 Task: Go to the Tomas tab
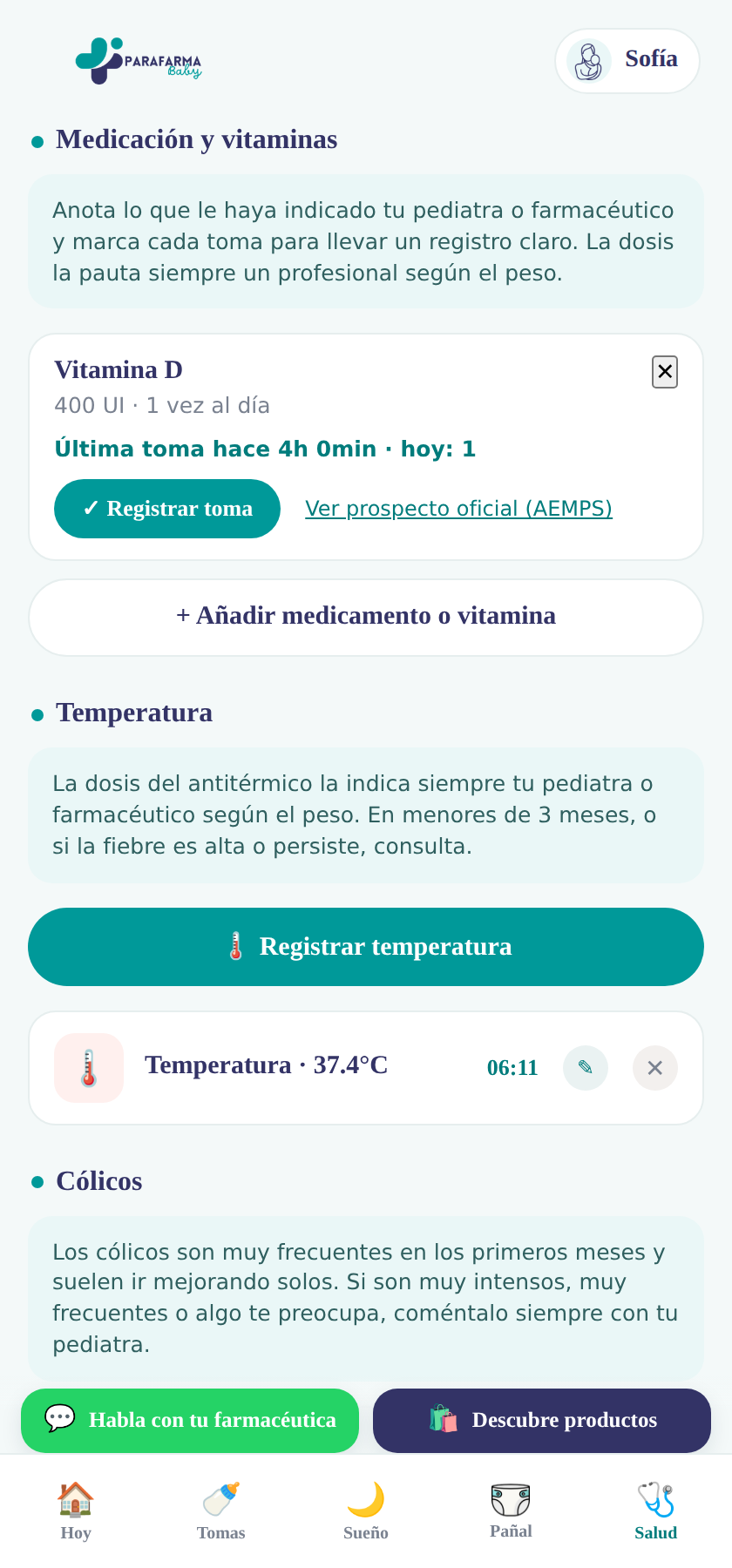[221, 1511]
